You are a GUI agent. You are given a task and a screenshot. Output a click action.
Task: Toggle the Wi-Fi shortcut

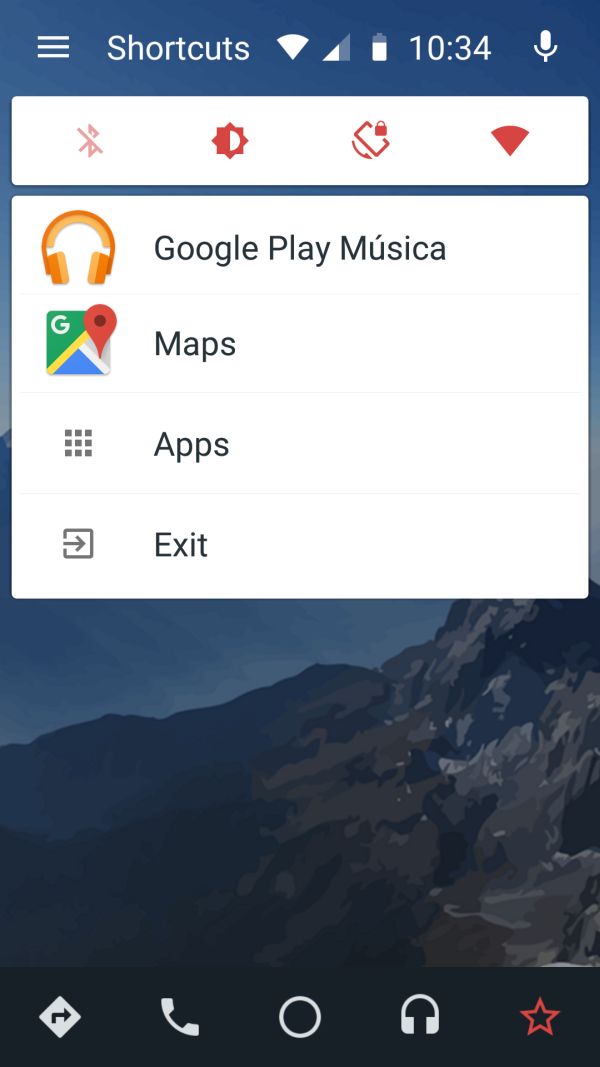510,141
